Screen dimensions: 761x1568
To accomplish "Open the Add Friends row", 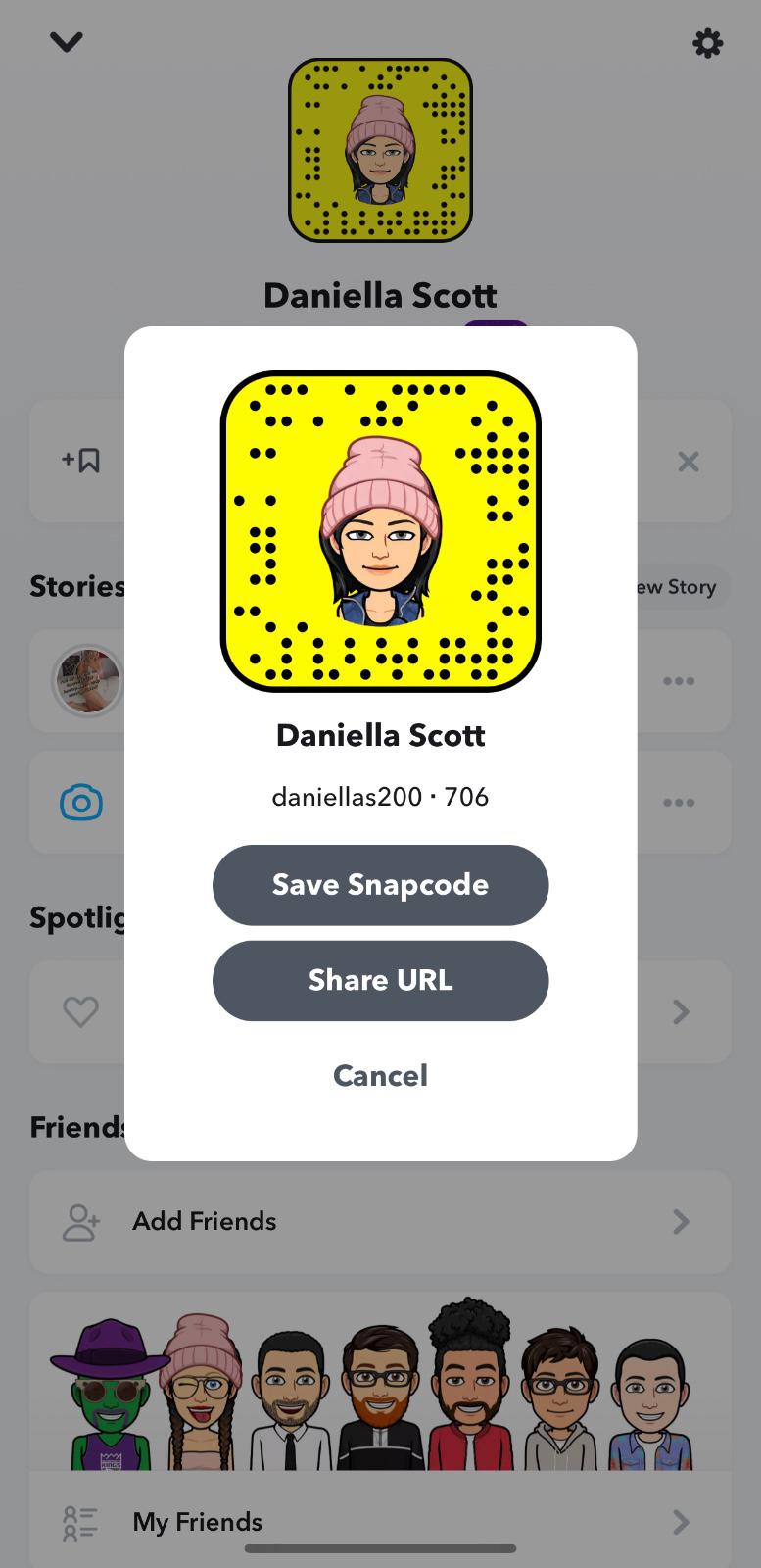I will click(x=380, y=1221).
